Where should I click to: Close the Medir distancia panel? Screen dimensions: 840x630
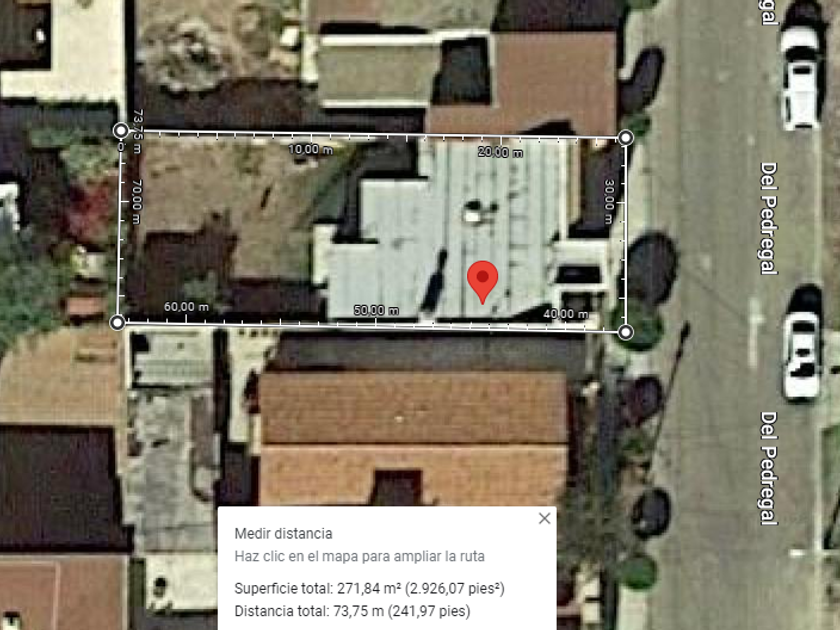click(x=544, y=519)
